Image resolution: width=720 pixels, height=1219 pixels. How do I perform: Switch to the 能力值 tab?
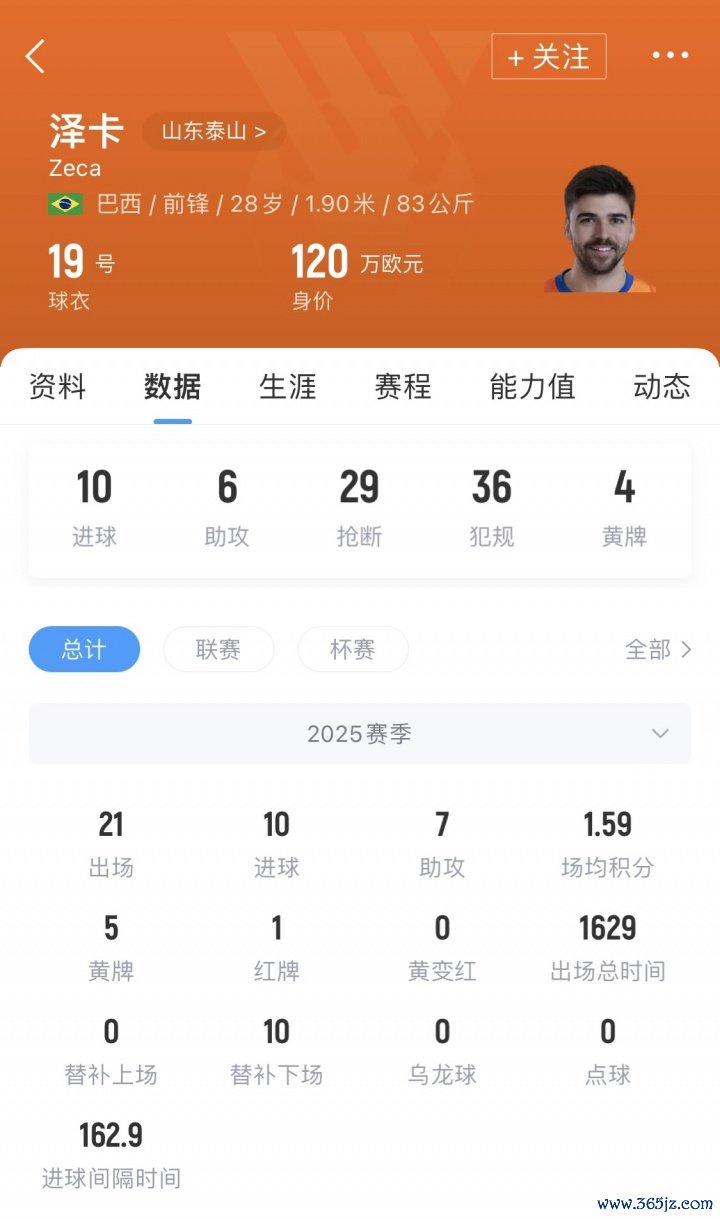[x=532, y=386]
